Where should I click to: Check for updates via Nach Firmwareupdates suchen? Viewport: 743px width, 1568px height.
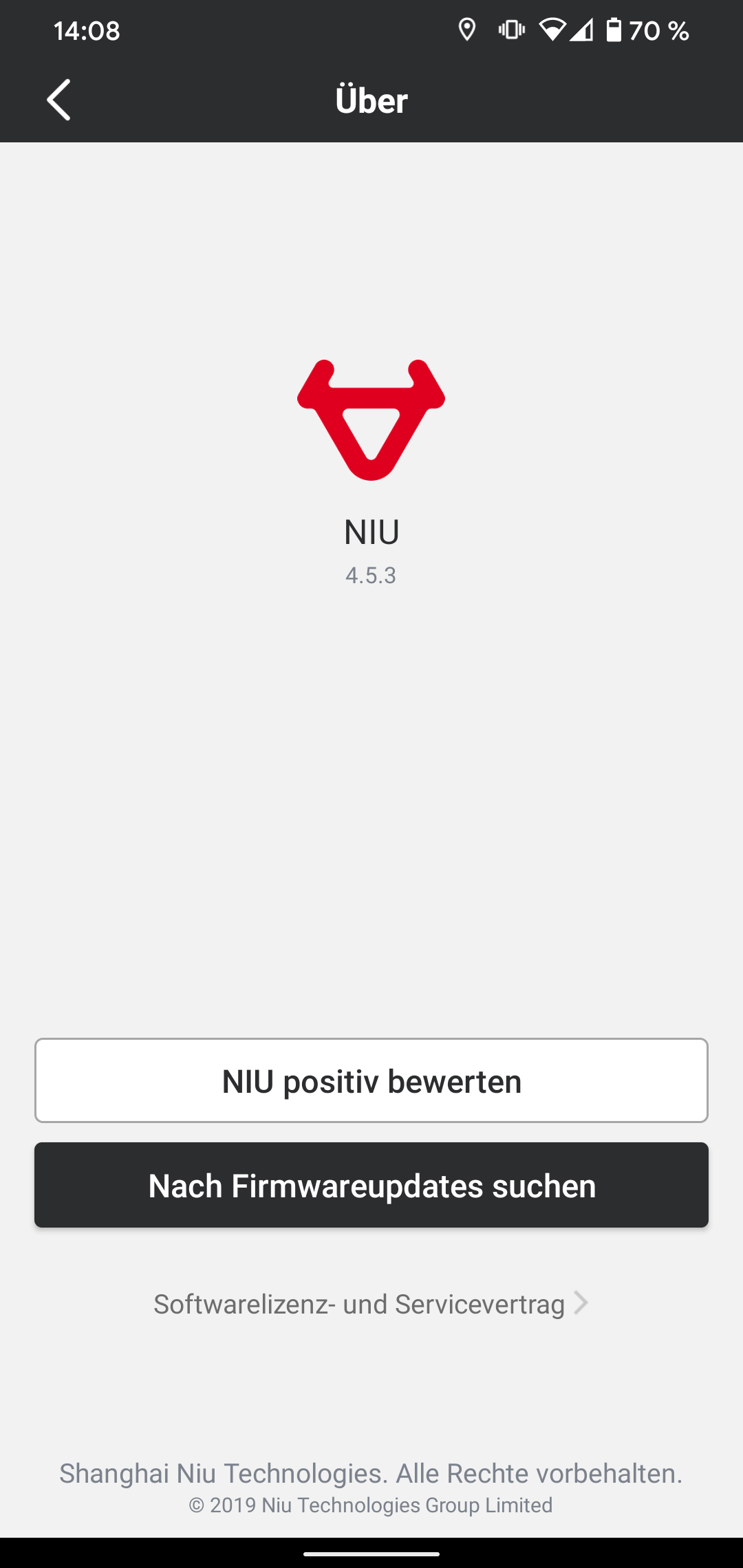[x=371, y=1185]
